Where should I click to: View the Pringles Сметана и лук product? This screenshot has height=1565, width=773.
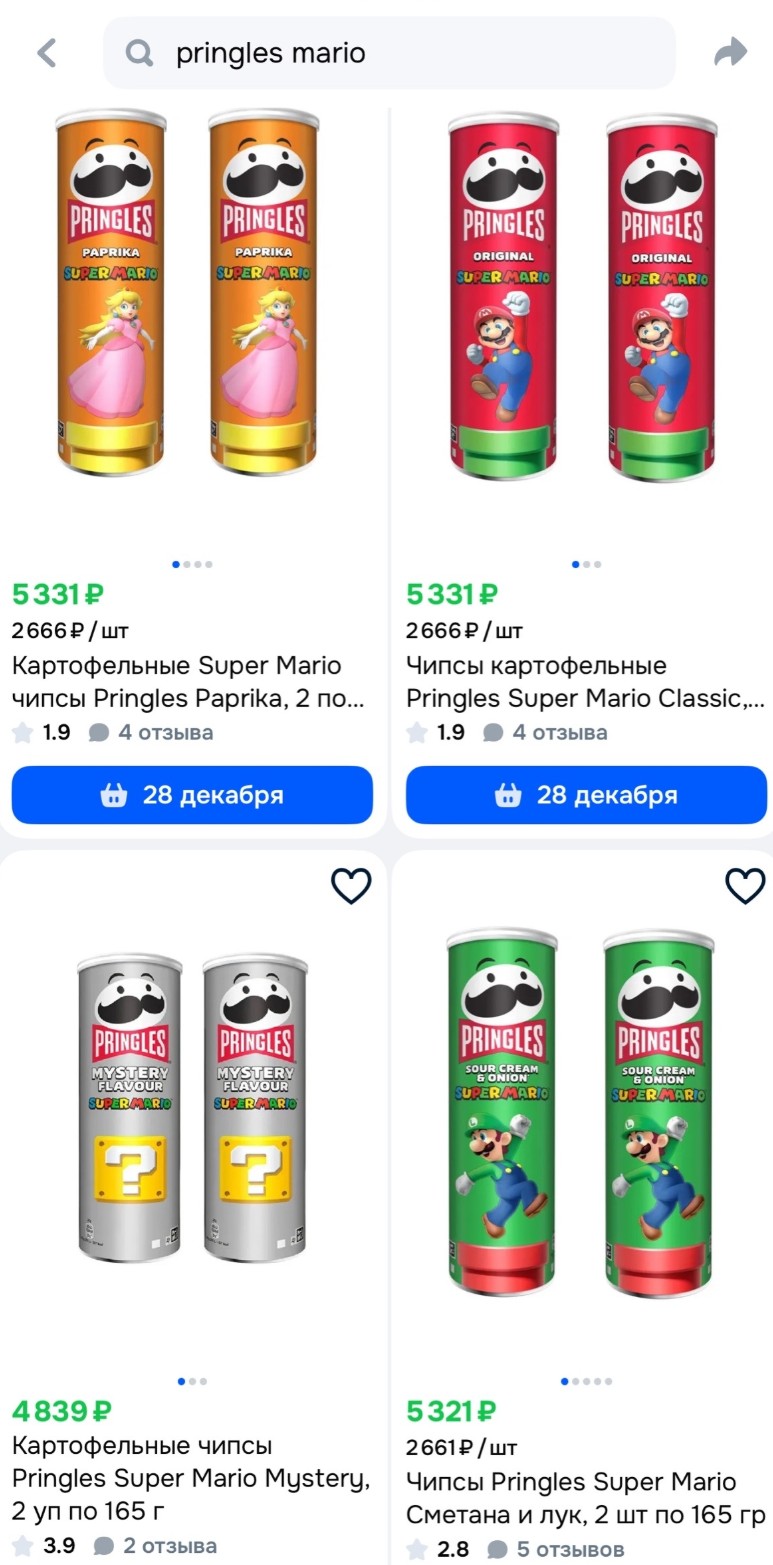585,1497
